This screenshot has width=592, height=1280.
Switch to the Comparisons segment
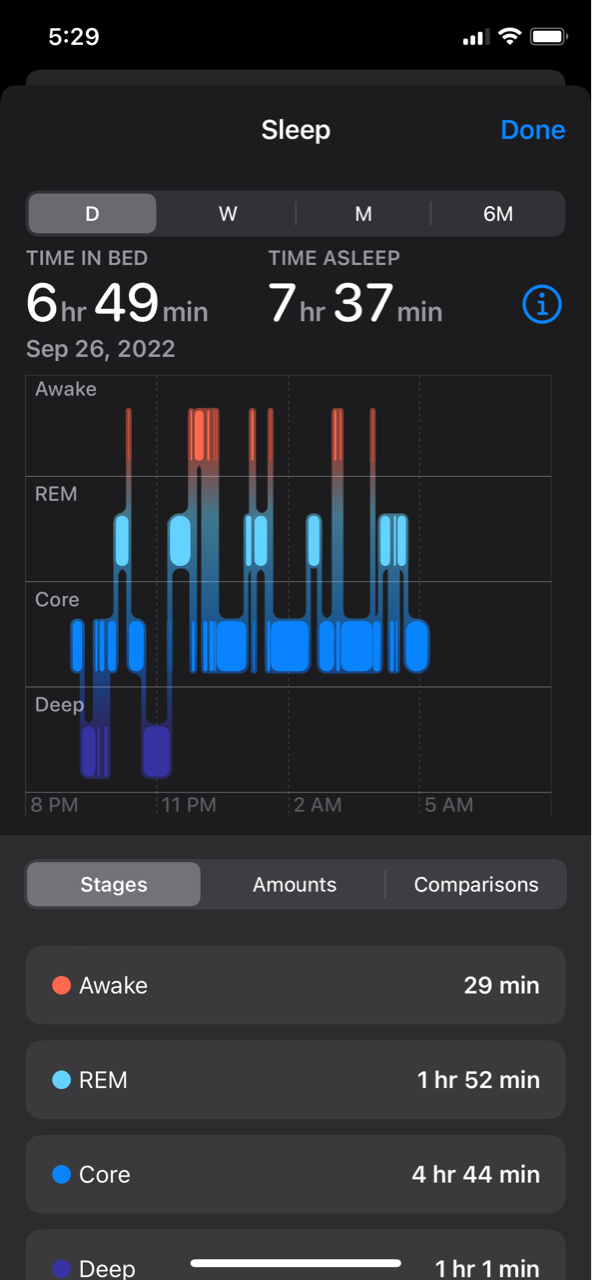tap(476, 885)
